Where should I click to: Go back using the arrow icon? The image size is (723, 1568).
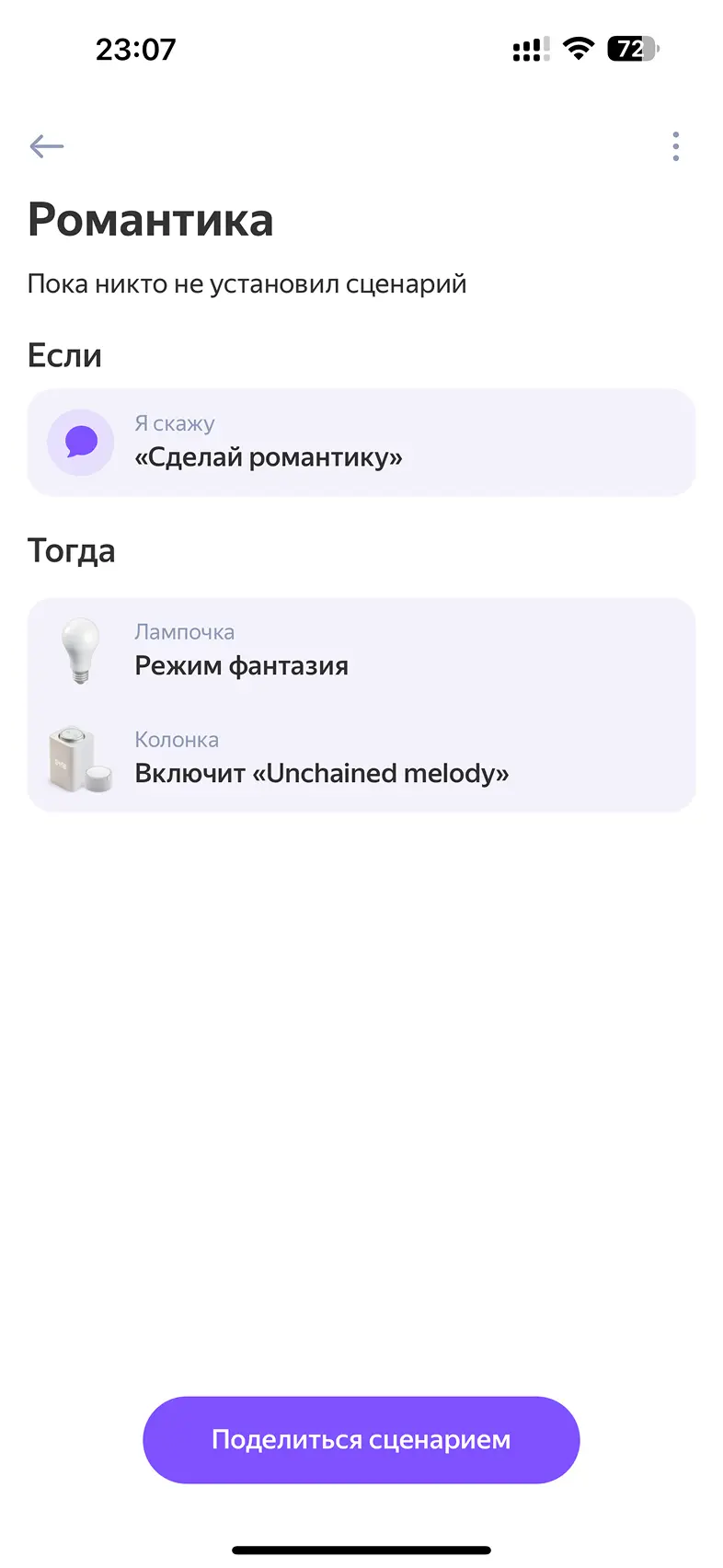46,145
